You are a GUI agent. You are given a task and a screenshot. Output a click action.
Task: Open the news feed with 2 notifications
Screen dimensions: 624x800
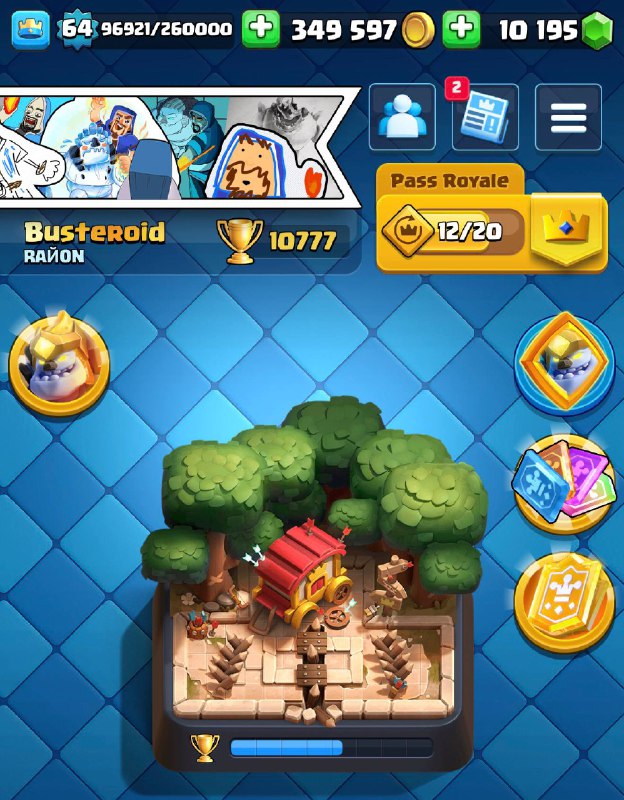(485, 118)
